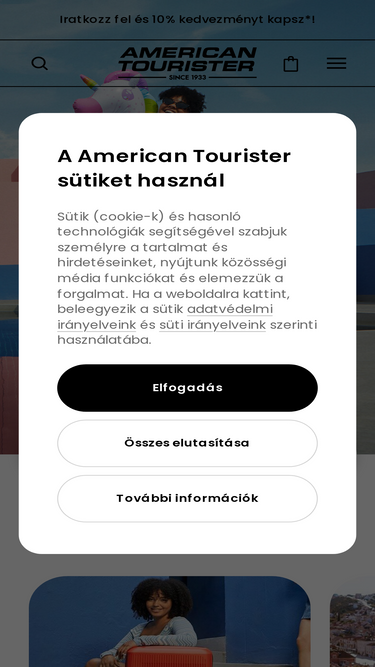Tap the newsletter 10% discount banner
This screenshot has width=375, height=667.
pyautogui.click(x=188, y=20)
